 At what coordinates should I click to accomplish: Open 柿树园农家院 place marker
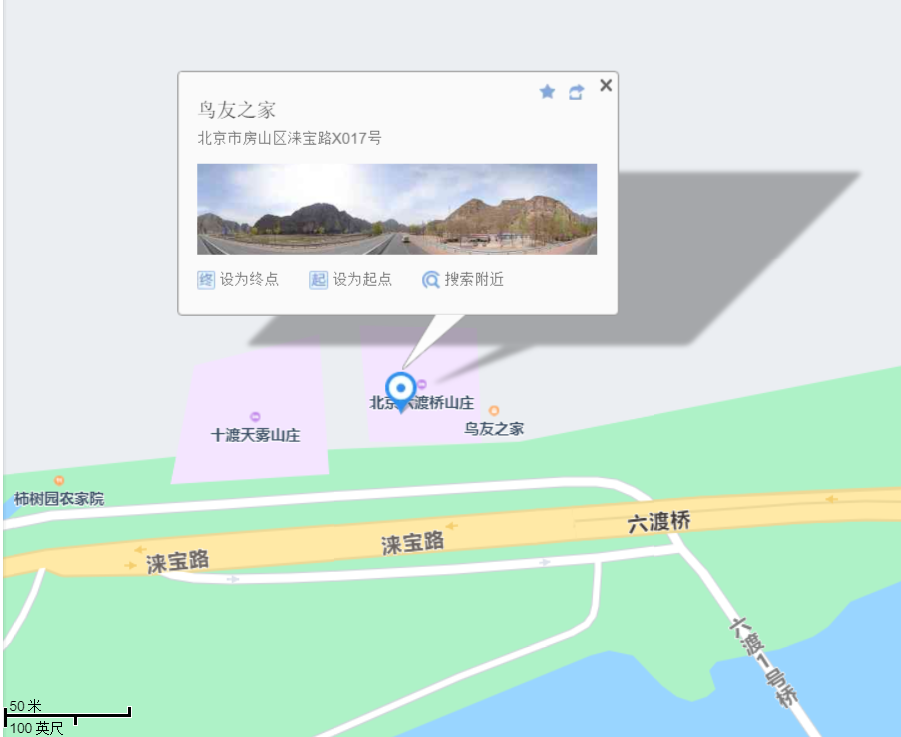click(59, 482)
